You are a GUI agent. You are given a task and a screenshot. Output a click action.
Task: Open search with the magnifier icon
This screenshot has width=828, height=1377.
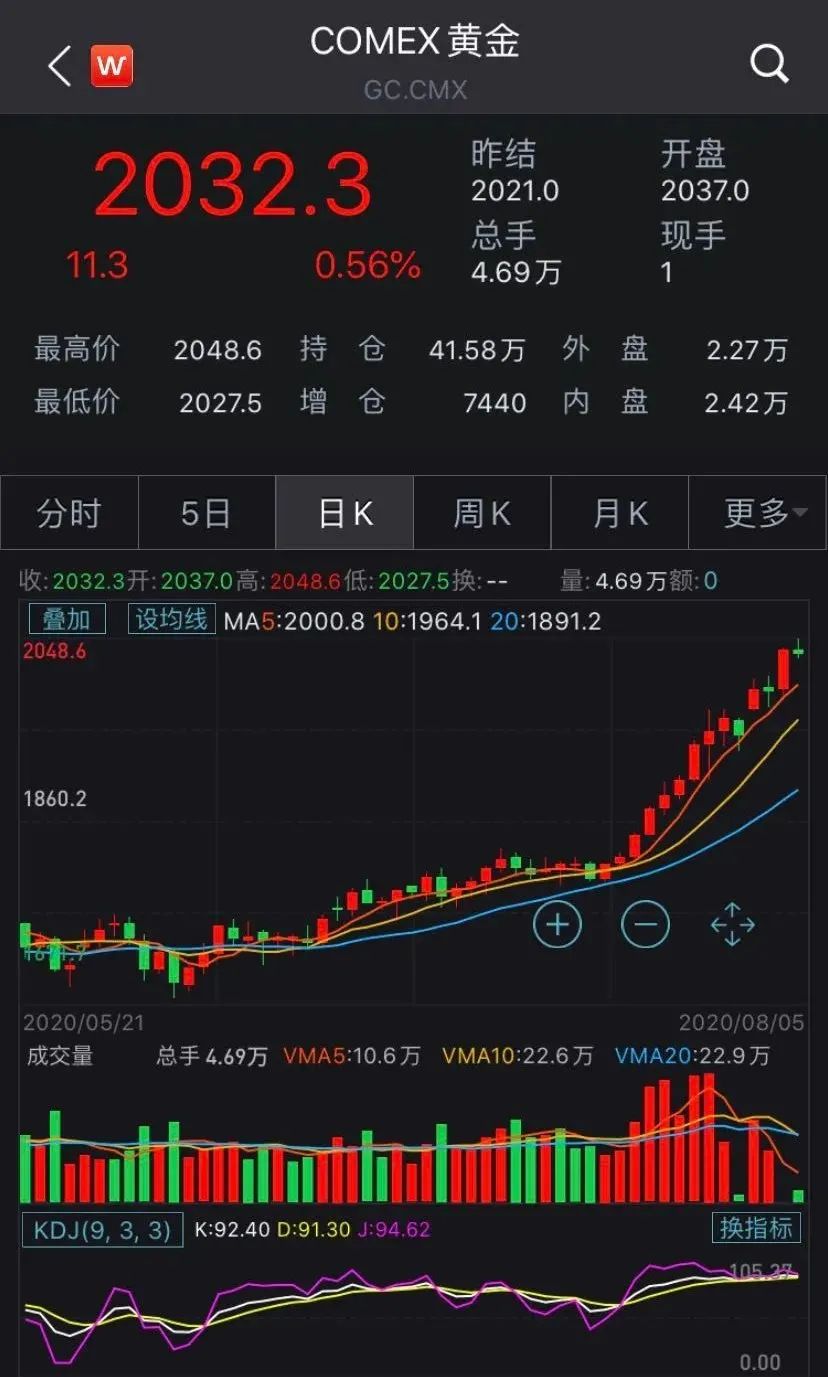(x=768, y=64)
